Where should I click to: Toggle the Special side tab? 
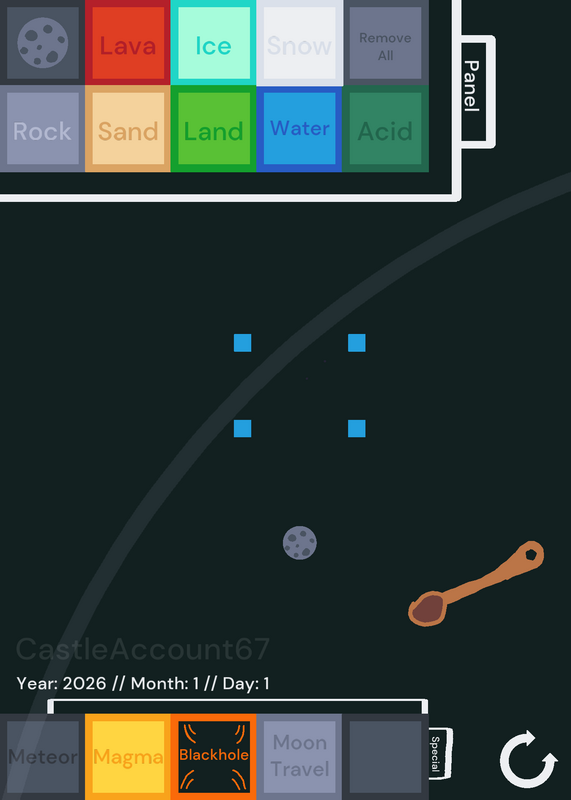click(440, 754)
